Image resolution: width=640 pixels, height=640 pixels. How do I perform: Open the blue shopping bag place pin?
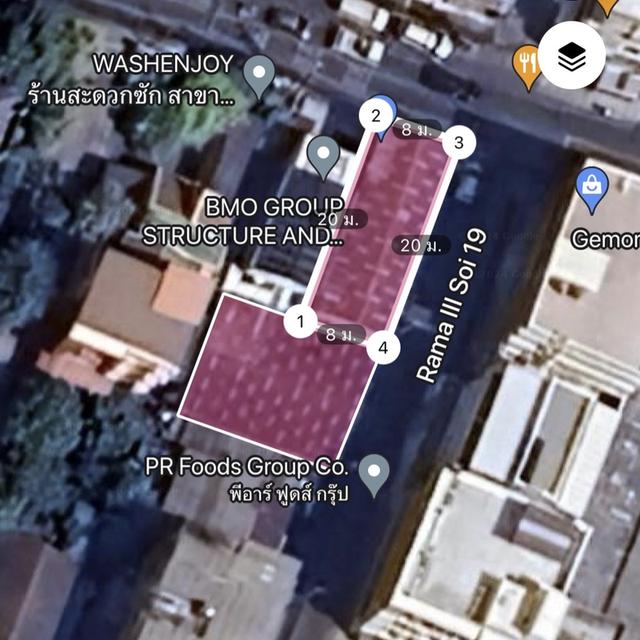pyautogui.click(x=593, y=186)
